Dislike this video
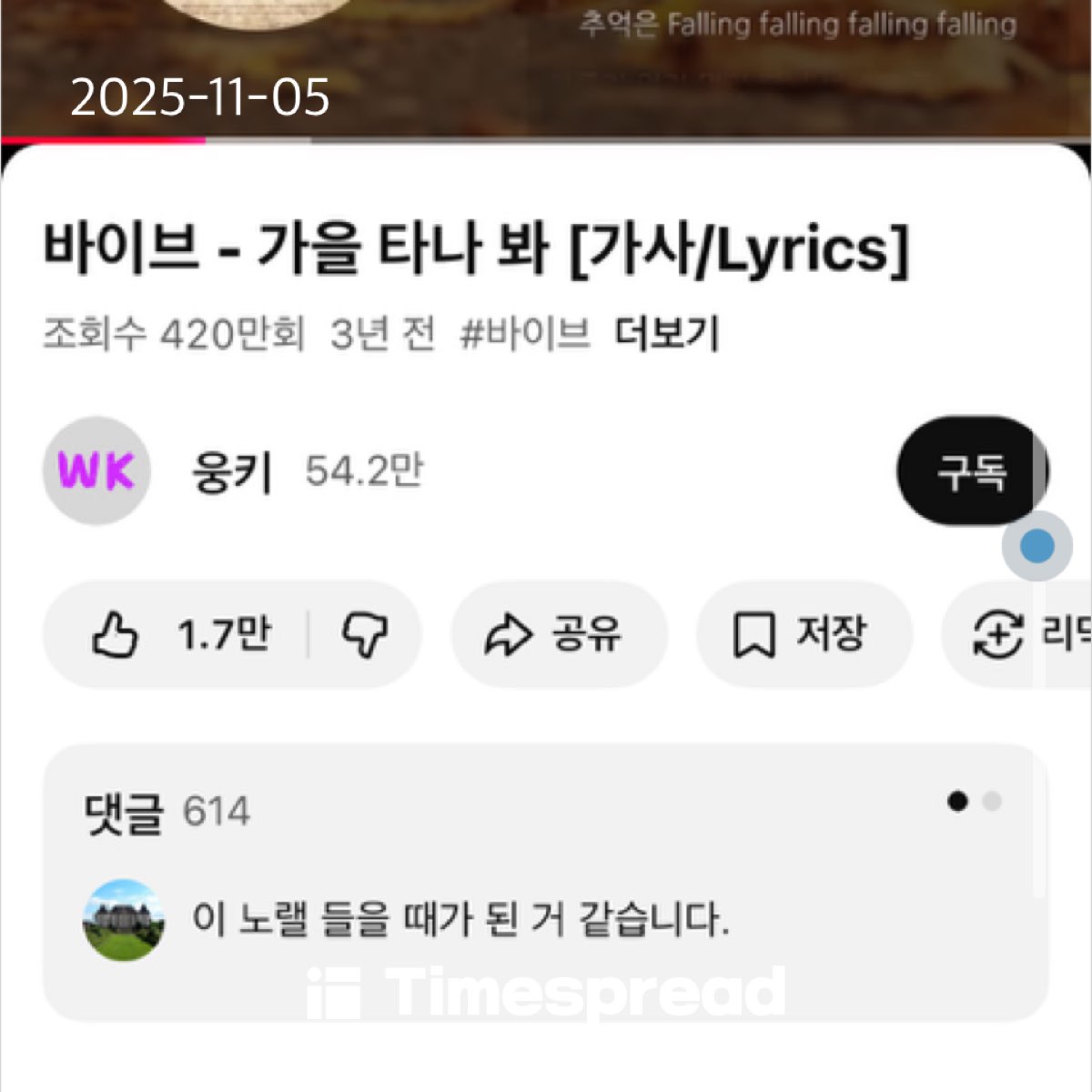Image resolution: width=1092 pixels, height=1092 pixels. pyautogui.click(x=365, y=634)
